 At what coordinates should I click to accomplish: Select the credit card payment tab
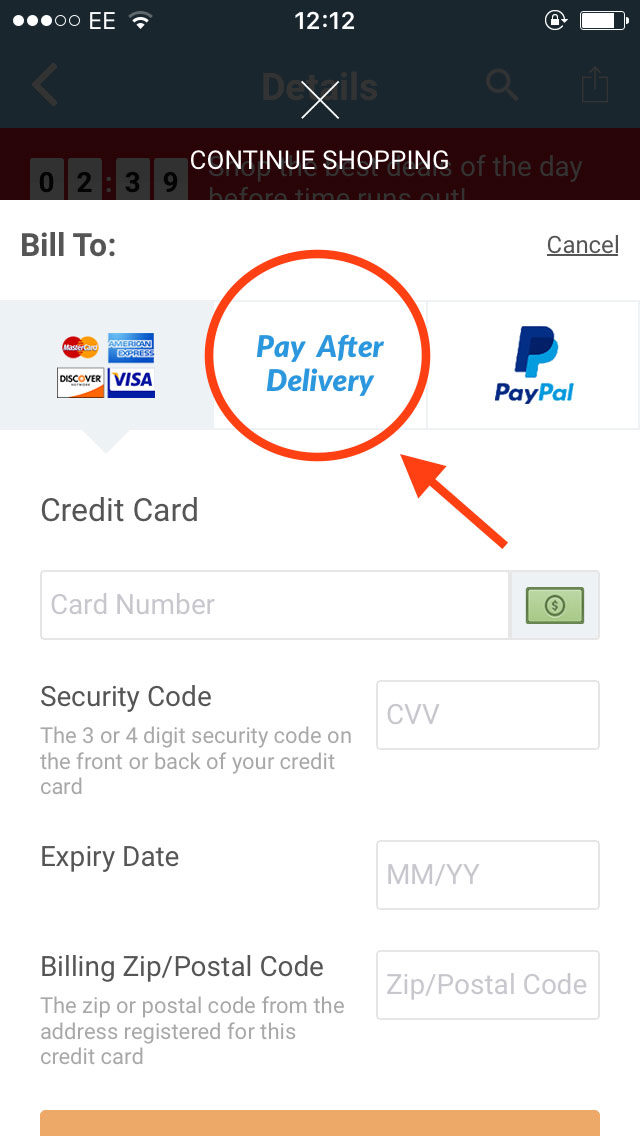(106, 365)
